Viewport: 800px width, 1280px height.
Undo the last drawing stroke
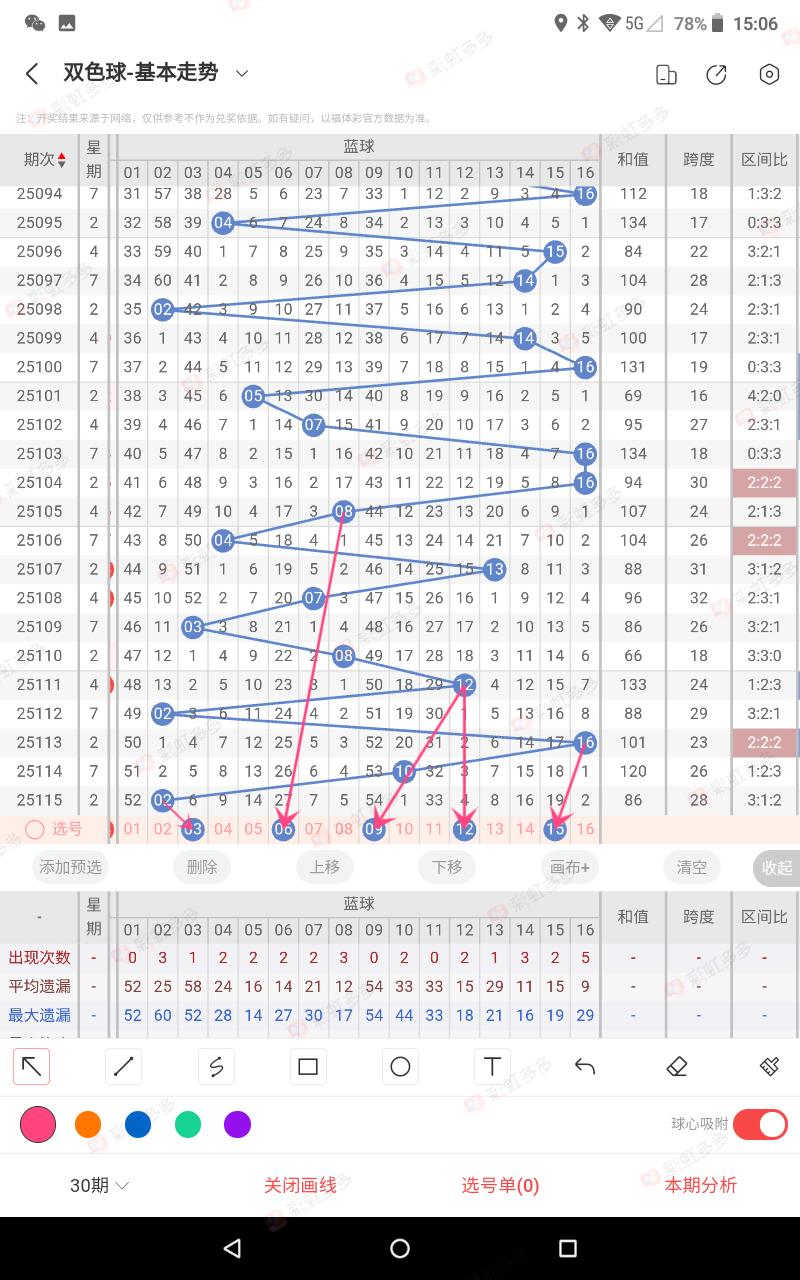[x=585, y=1067]
